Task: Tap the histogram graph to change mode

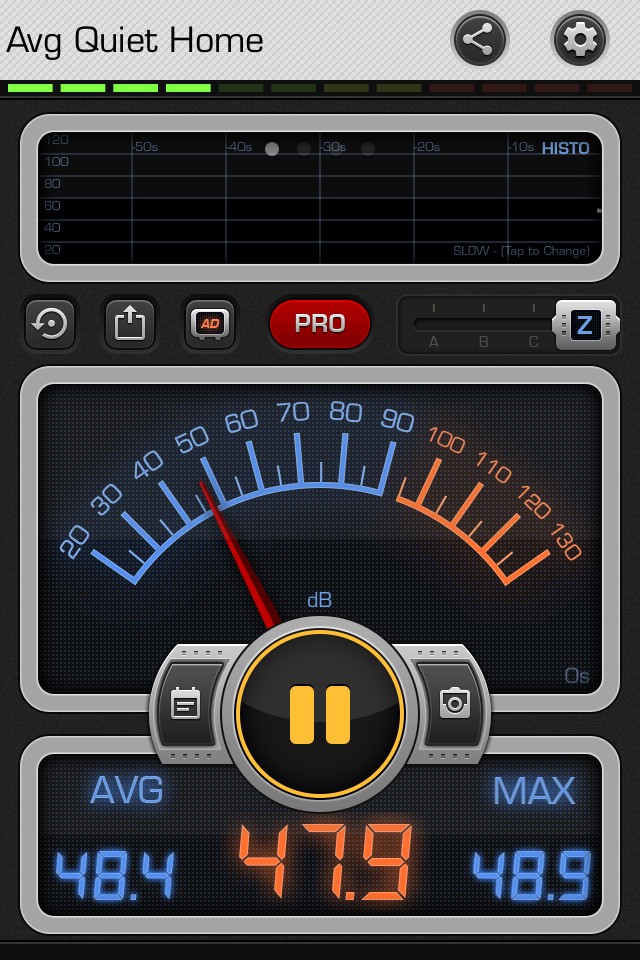Action: (x=320, y=197)
